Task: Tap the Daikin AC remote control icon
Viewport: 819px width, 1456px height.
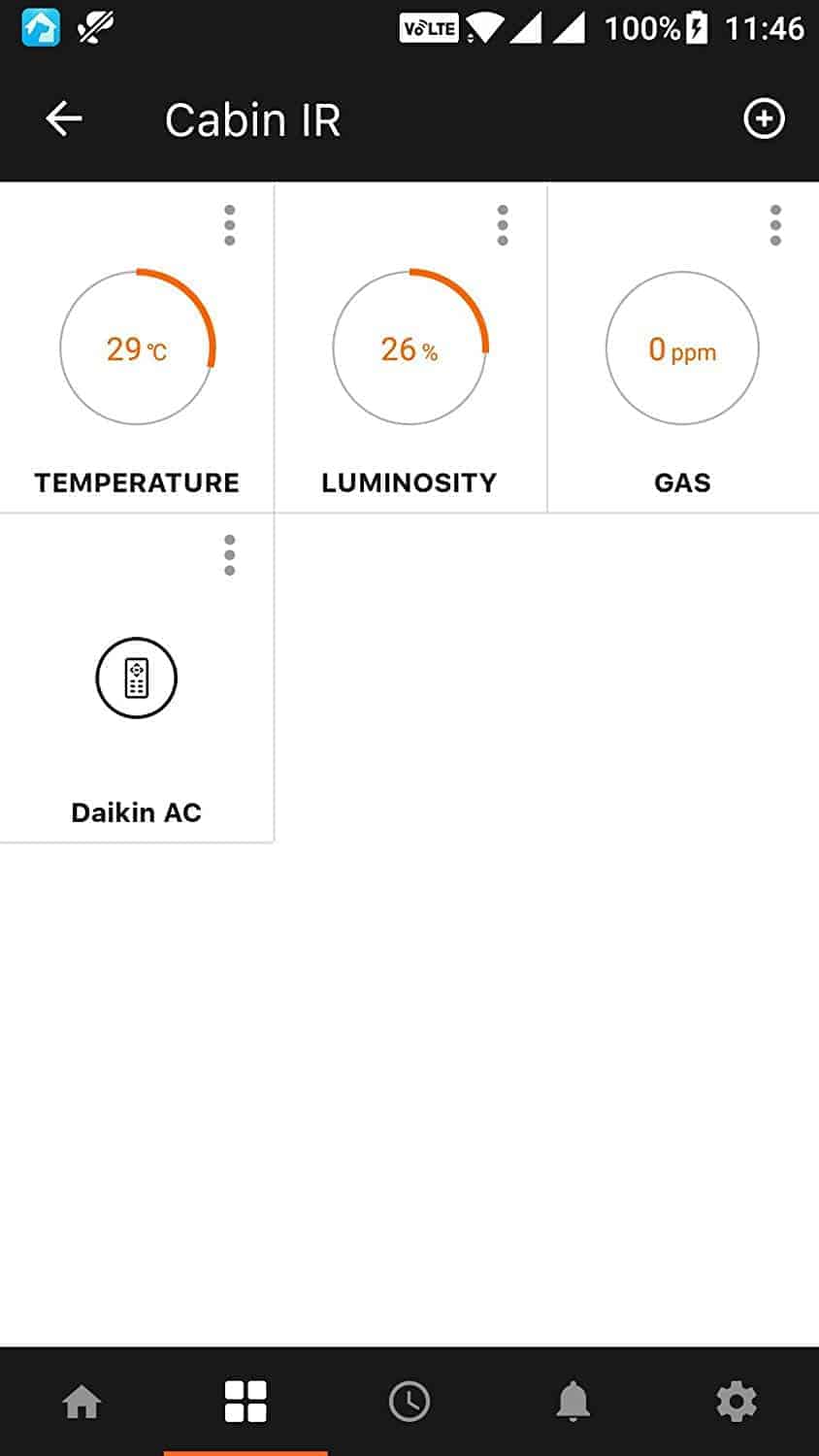Action: pyautogui.click(x=136, y=678)
